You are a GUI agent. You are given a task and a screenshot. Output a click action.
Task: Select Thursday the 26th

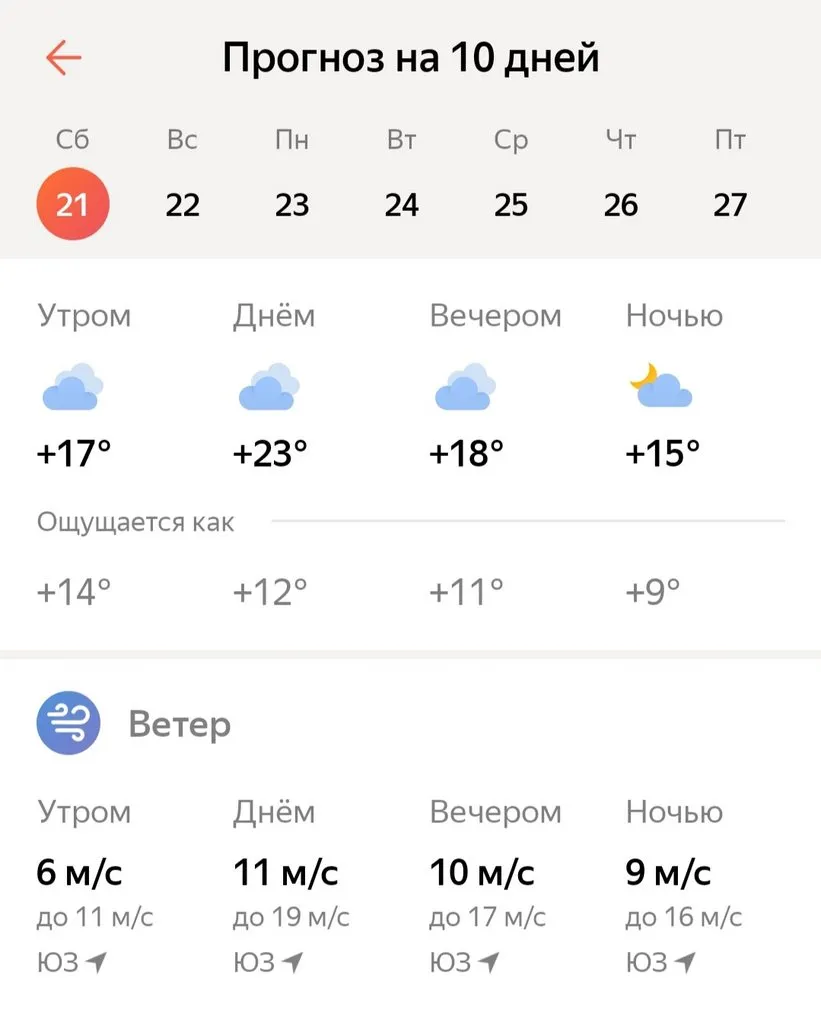click(622, 205)
